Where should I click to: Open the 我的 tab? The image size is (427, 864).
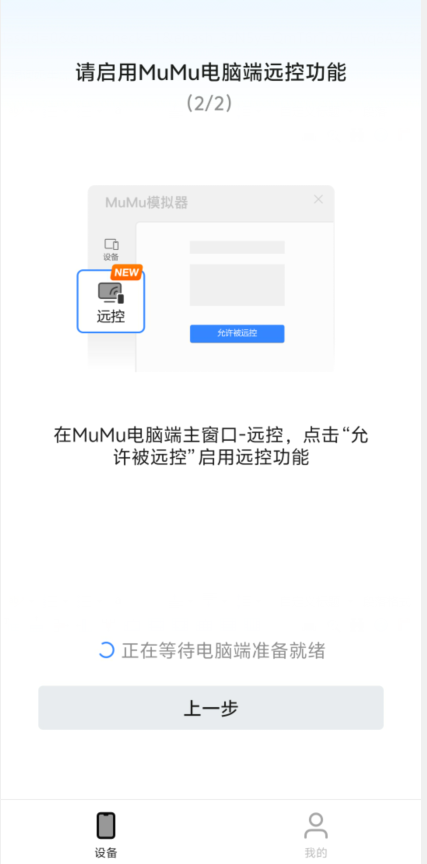pyautogui.click(x=316, y=835)
